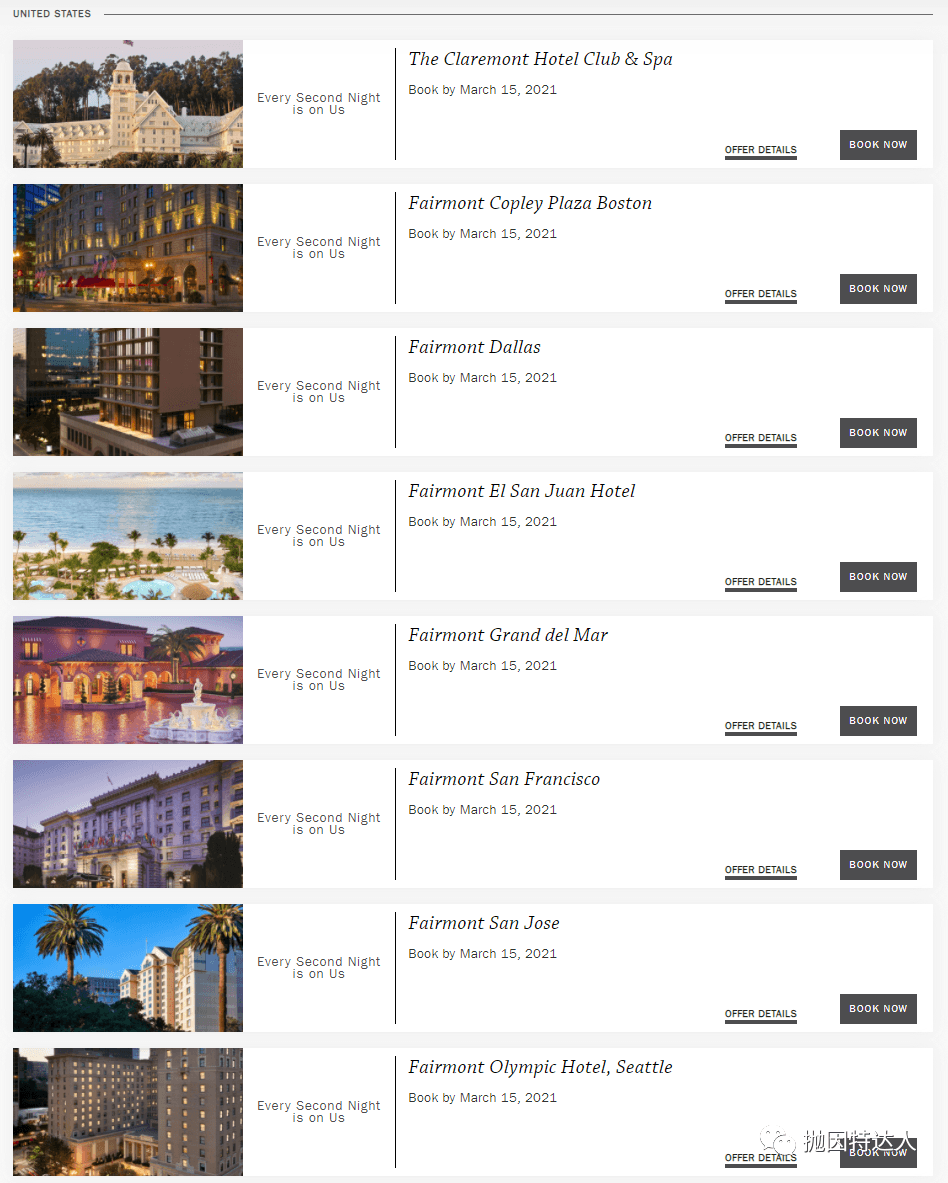Book The Claremont Hotel Club & Spa
Viewport: 948px width, 1183px height.
878,145
